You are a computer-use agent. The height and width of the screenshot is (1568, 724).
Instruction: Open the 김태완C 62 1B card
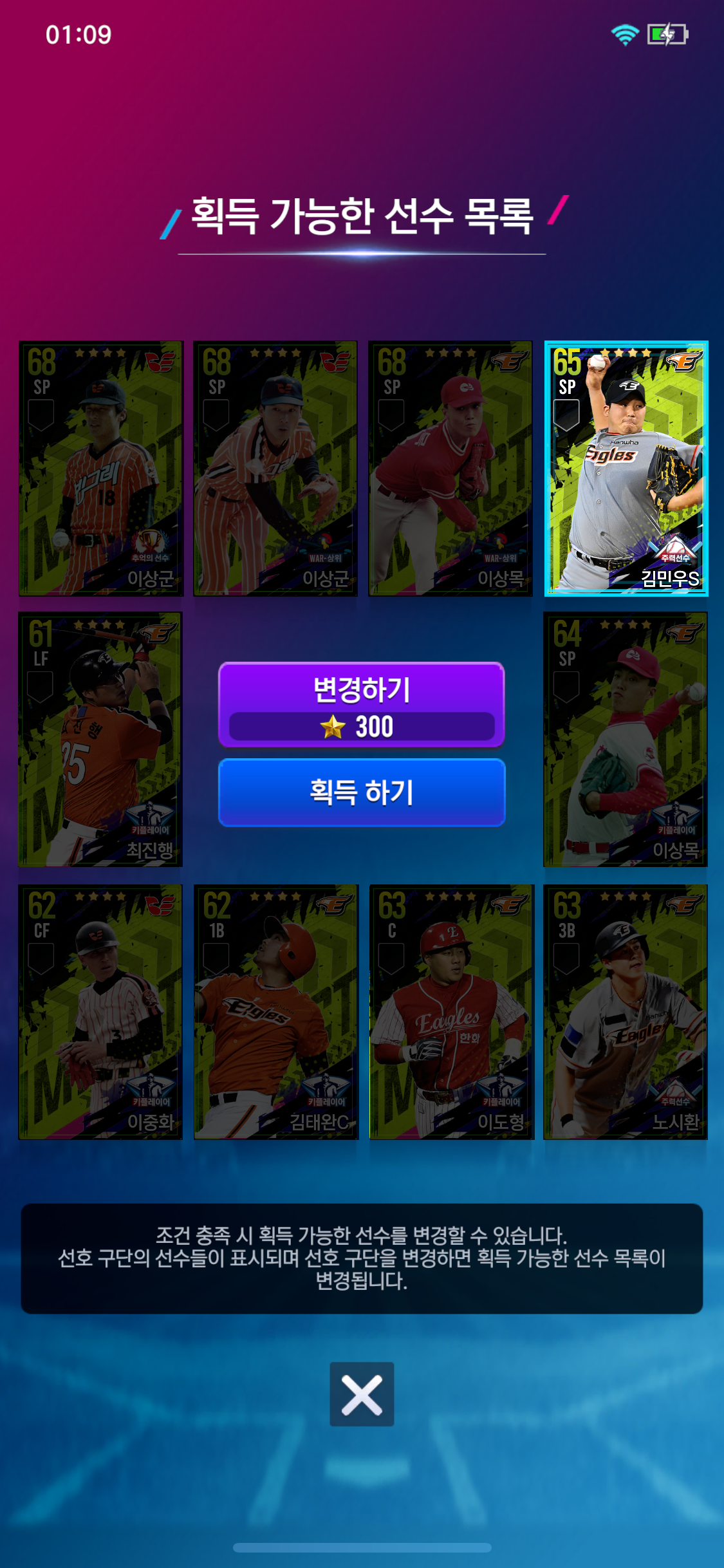[x=275, y=1011]
